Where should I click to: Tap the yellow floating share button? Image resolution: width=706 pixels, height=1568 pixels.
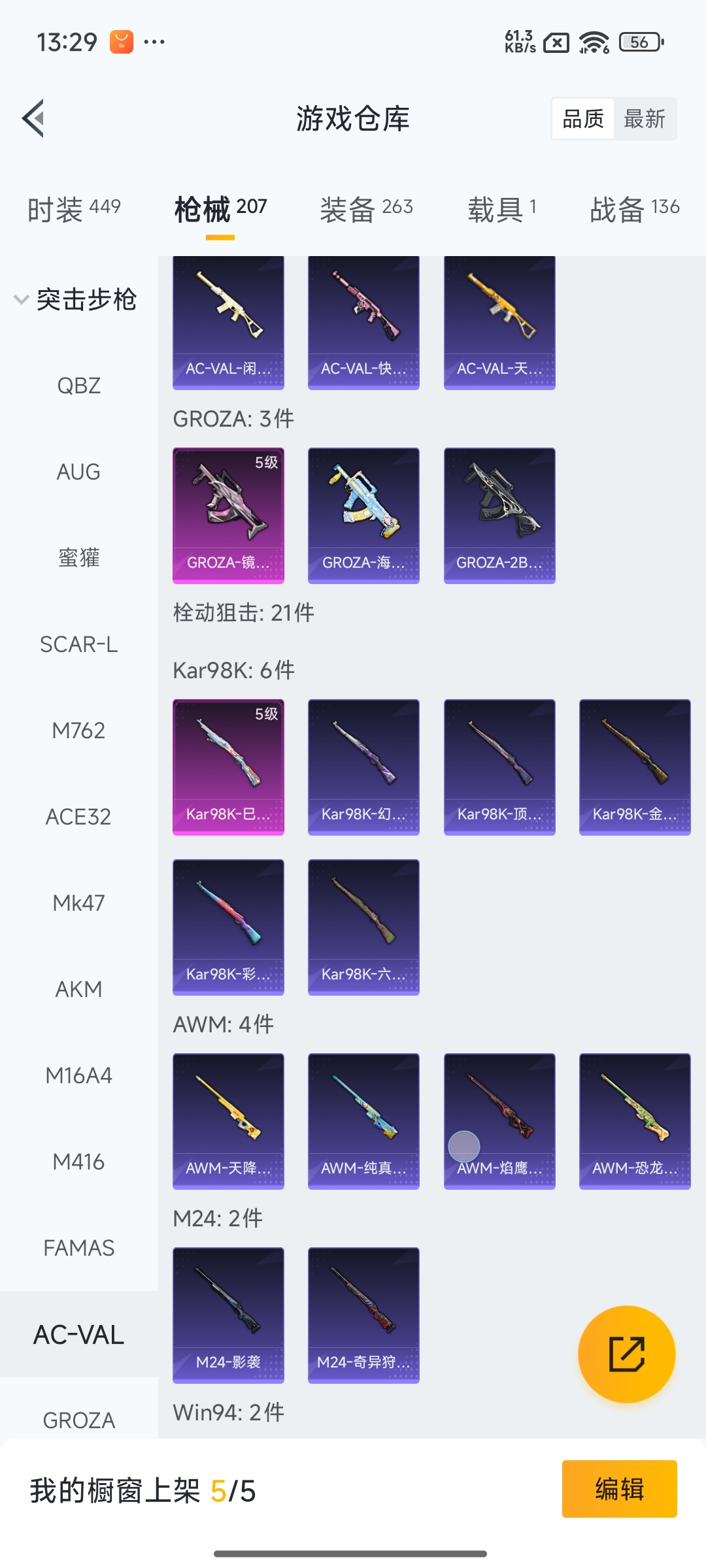pyautogui.click(x=626, y=1354)
